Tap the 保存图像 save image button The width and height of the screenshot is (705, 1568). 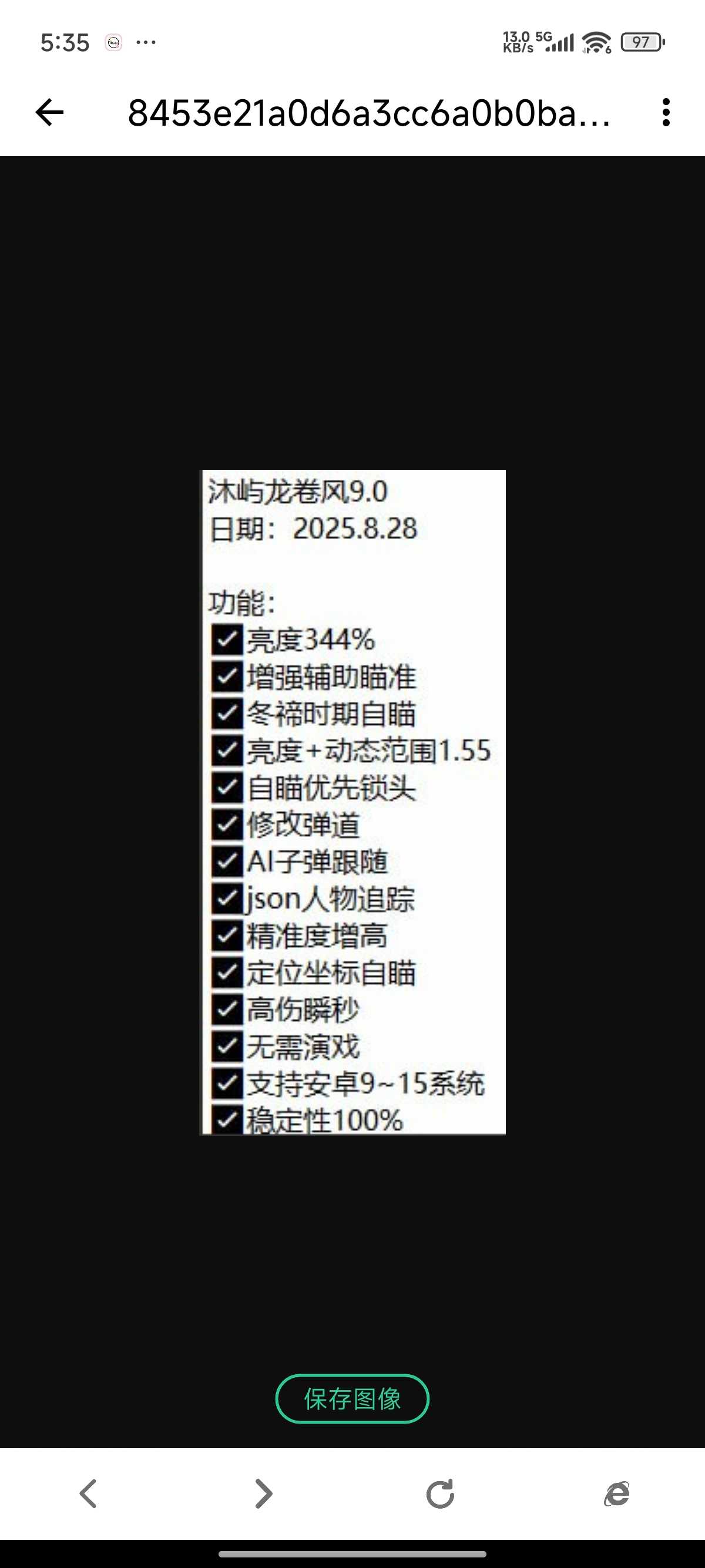click(x=352, y=1399)
